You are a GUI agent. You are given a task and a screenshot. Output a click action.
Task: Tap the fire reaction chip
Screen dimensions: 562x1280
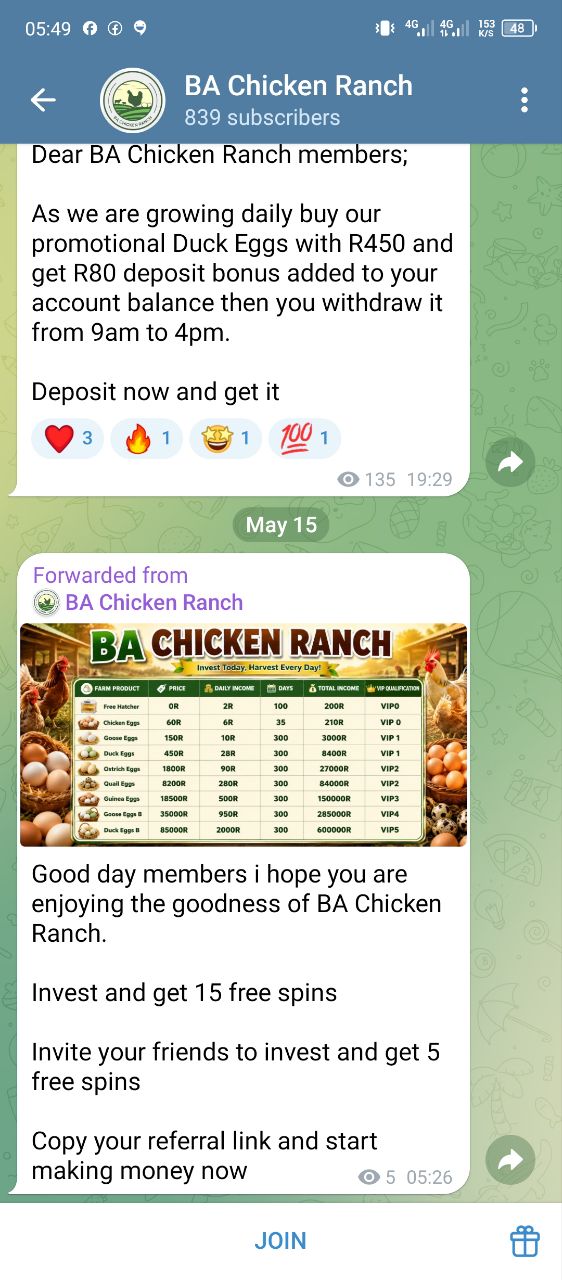147,438
